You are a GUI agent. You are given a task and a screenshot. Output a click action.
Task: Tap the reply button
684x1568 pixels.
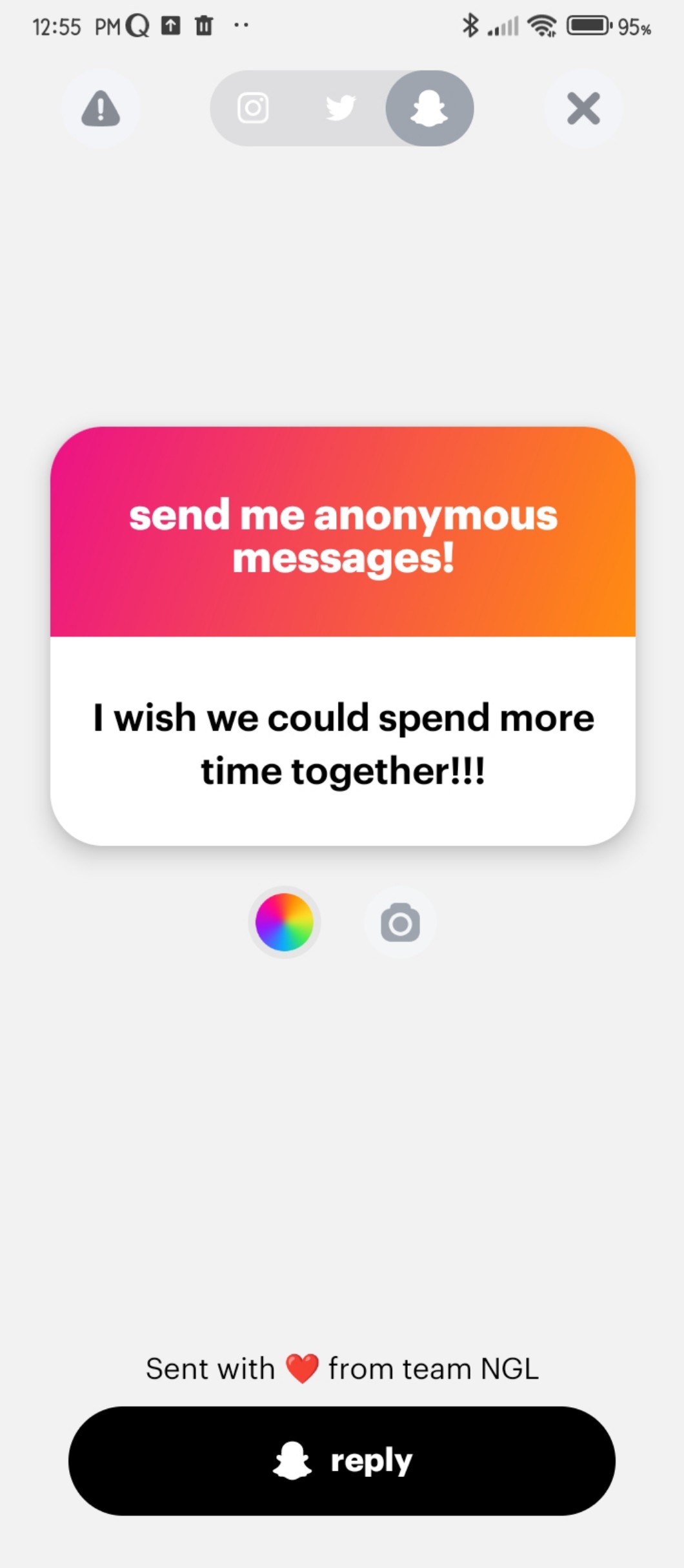342,1460
